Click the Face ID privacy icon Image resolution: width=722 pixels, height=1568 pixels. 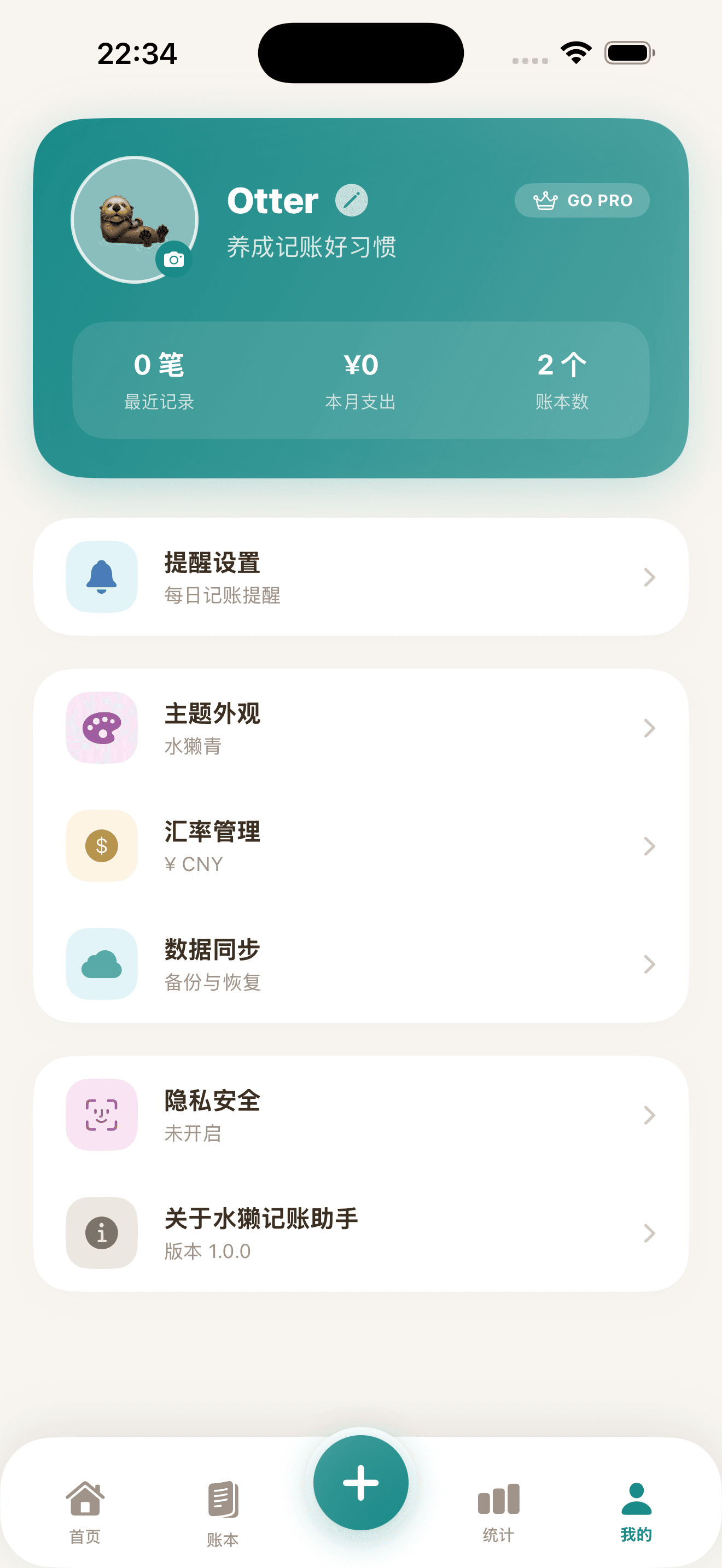coord(101,1116)
